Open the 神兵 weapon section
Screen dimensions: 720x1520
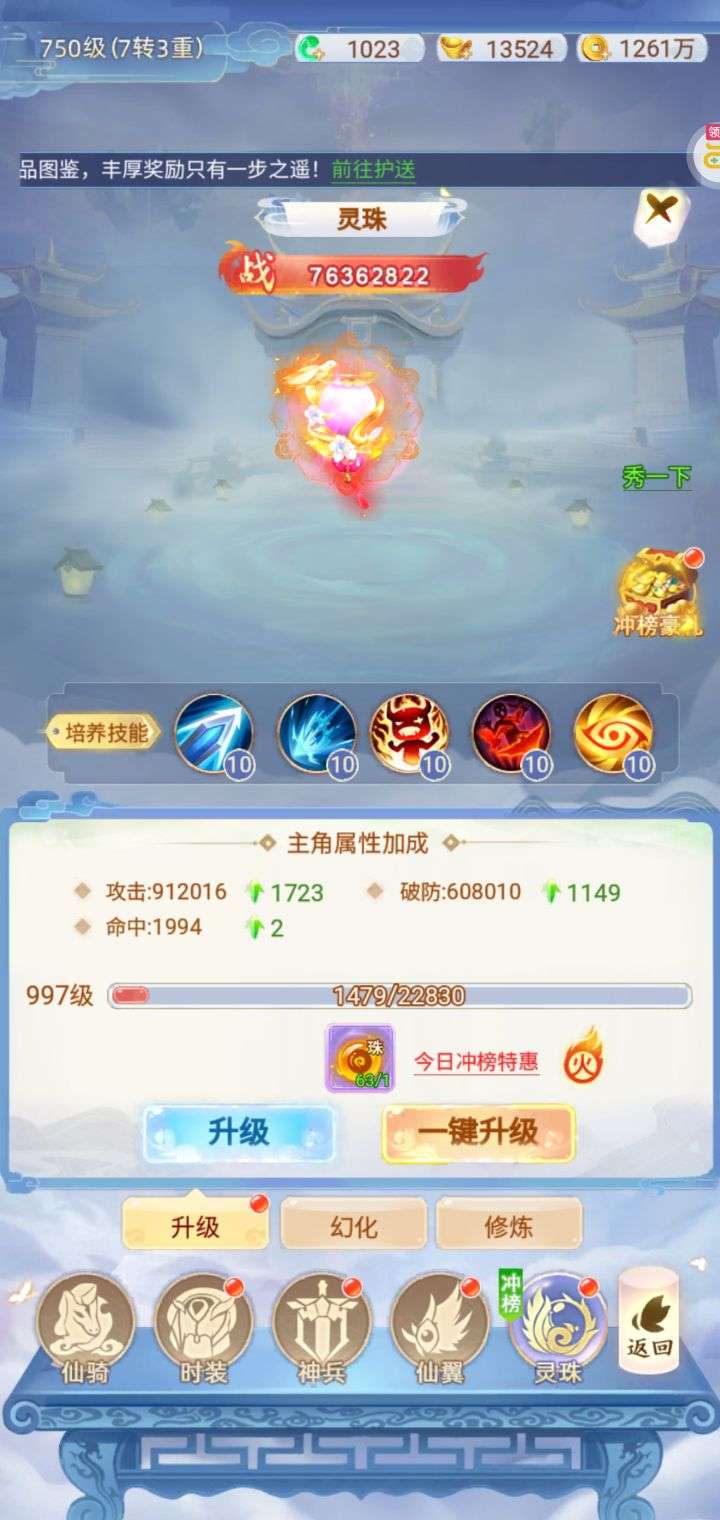[x=322, y=1327]
